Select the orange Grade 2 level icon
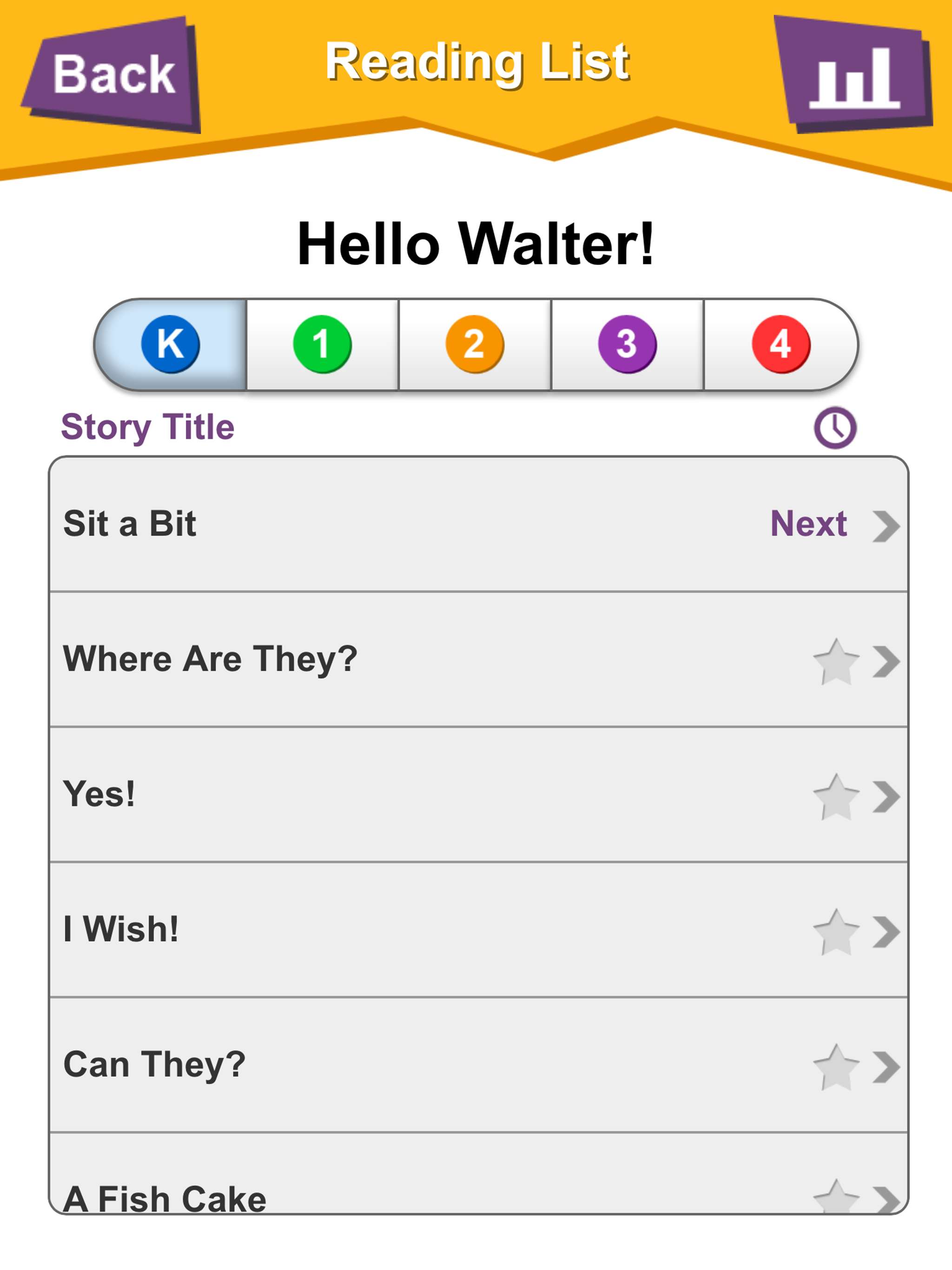Viewport: 952px width, 1270px height. click(x=474, y=344)
